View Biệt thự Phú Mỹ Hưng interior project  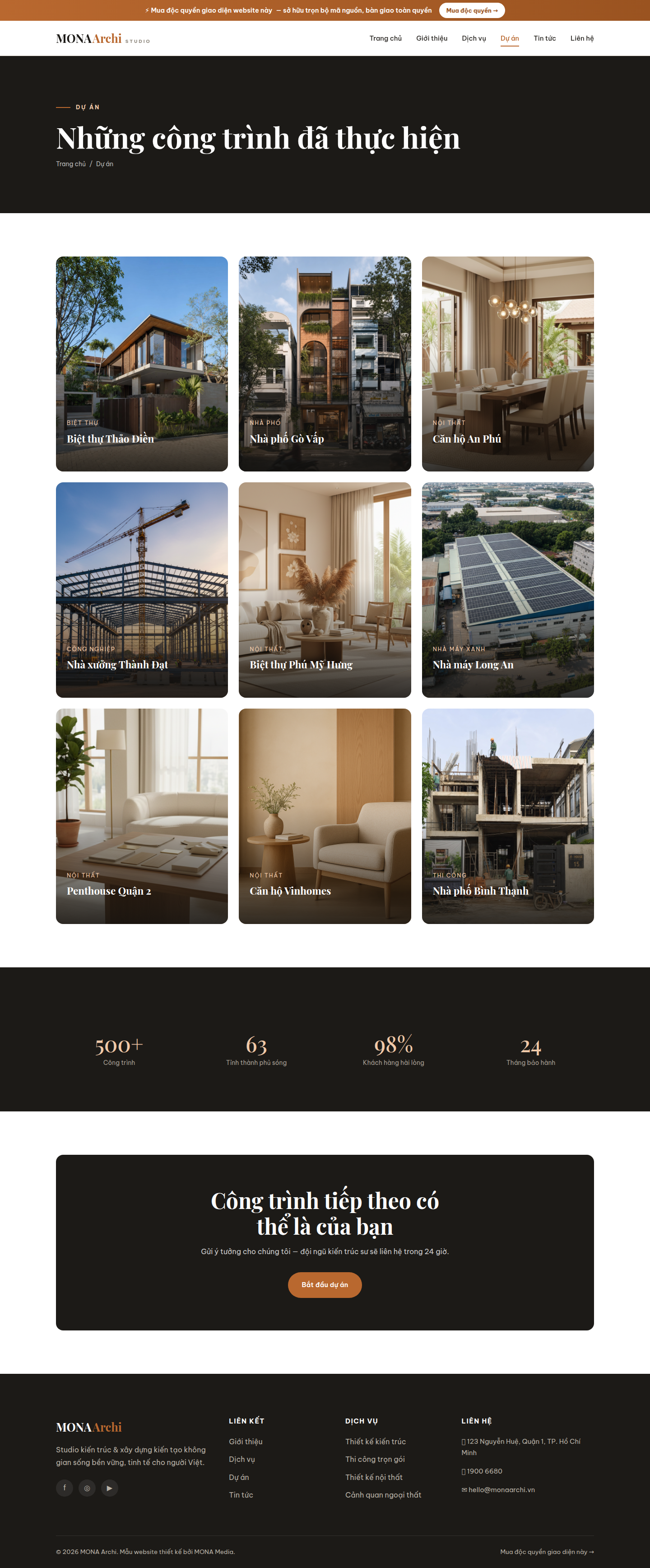(x=325, y=590)
